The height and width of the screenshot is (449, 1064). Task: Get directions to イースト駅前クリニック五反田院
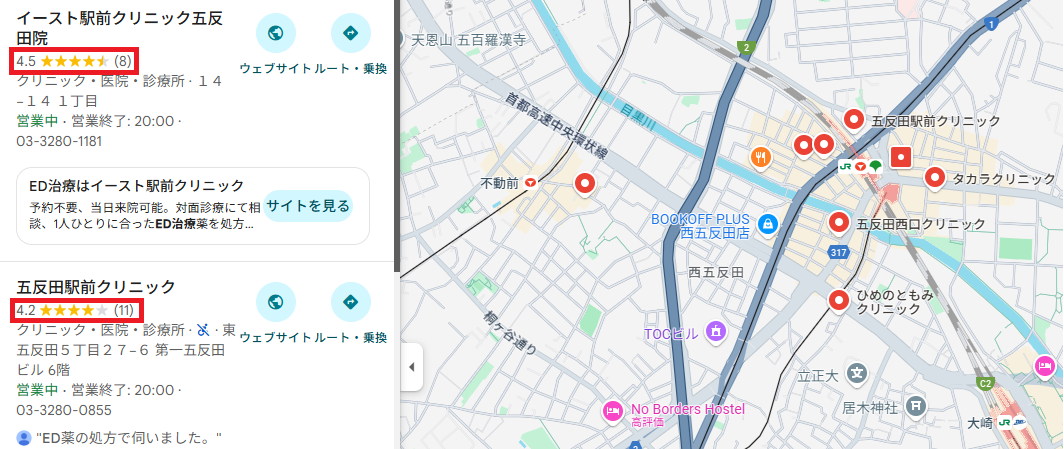tap(350, 34)
